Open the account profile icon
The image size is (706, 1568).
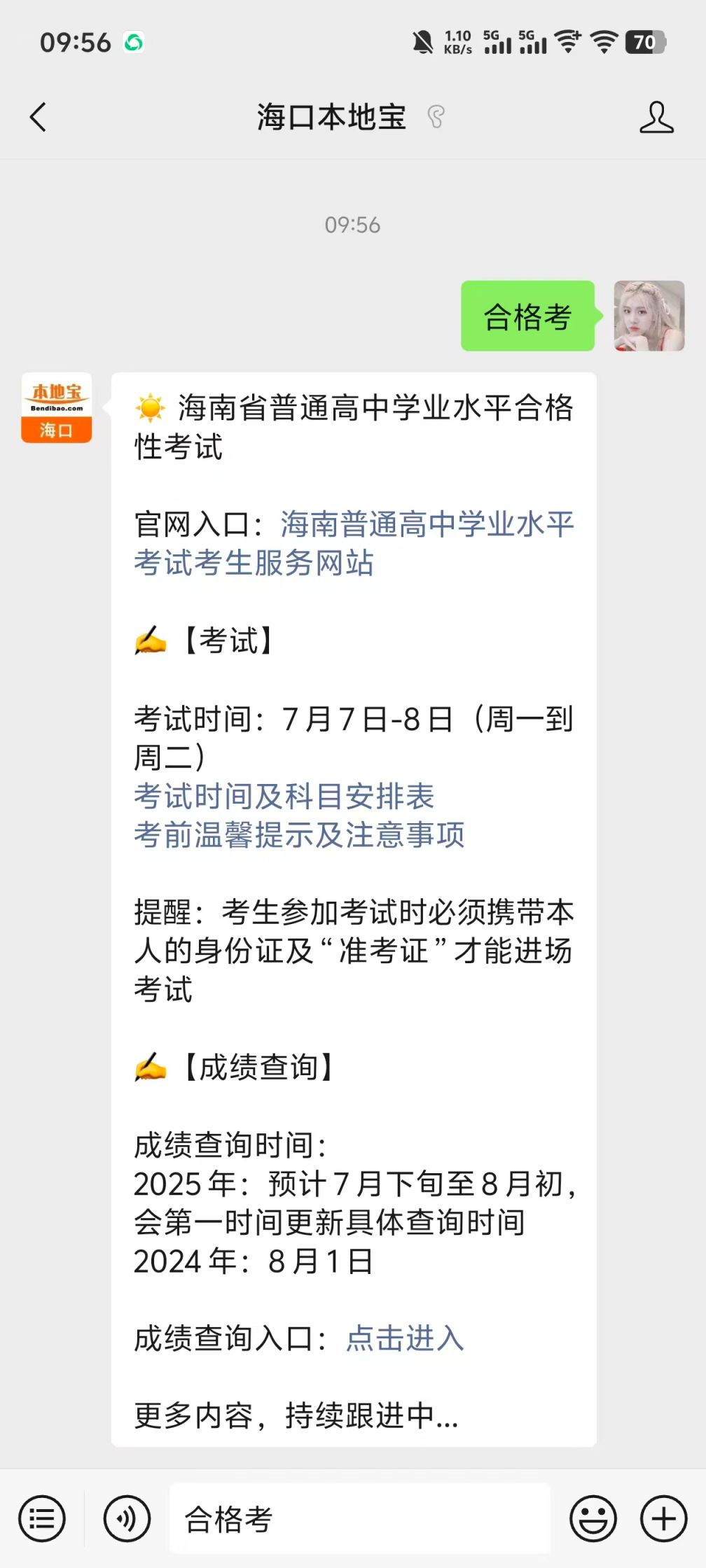click(656, 117)
